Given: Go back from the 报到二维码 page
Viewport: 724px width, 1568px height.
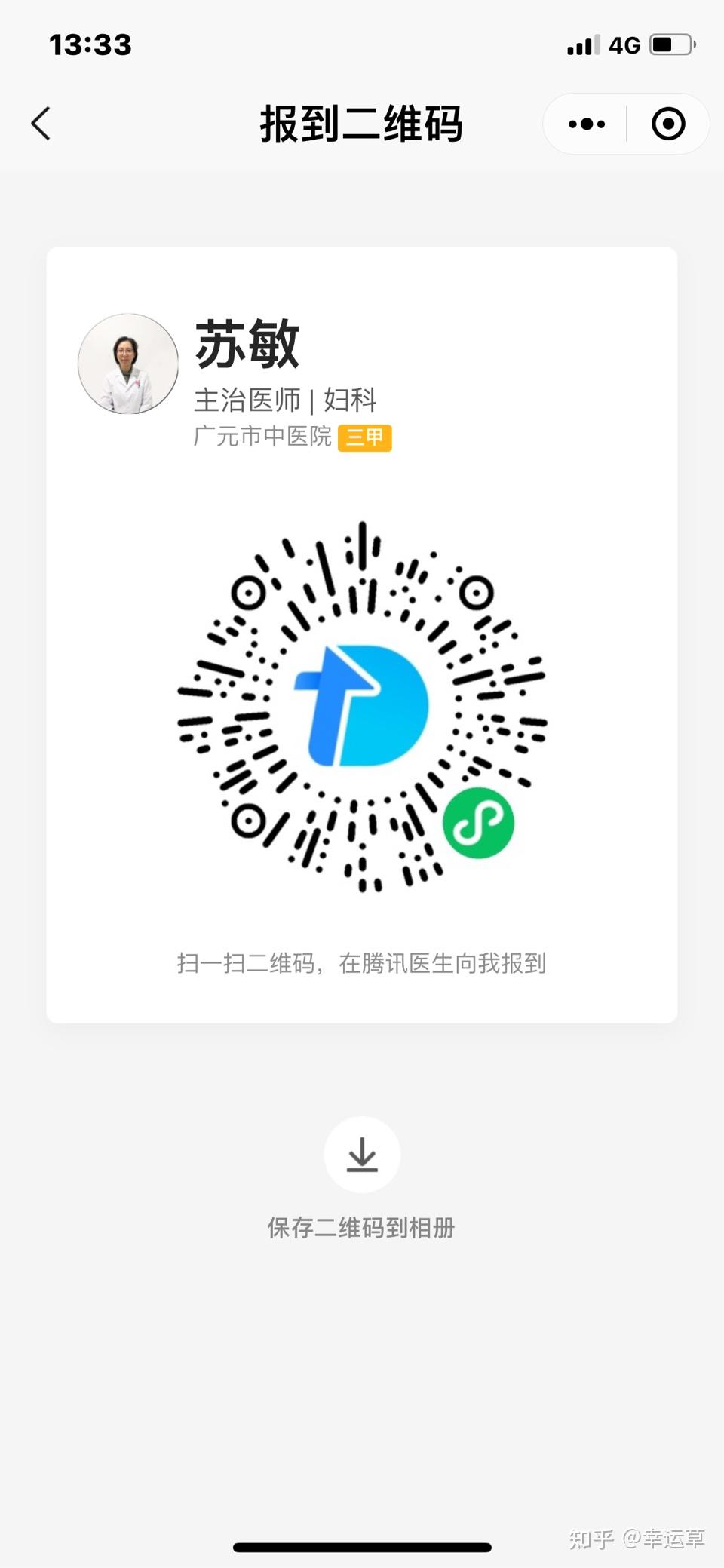Looking at the screenshot, I should (41, 124).
